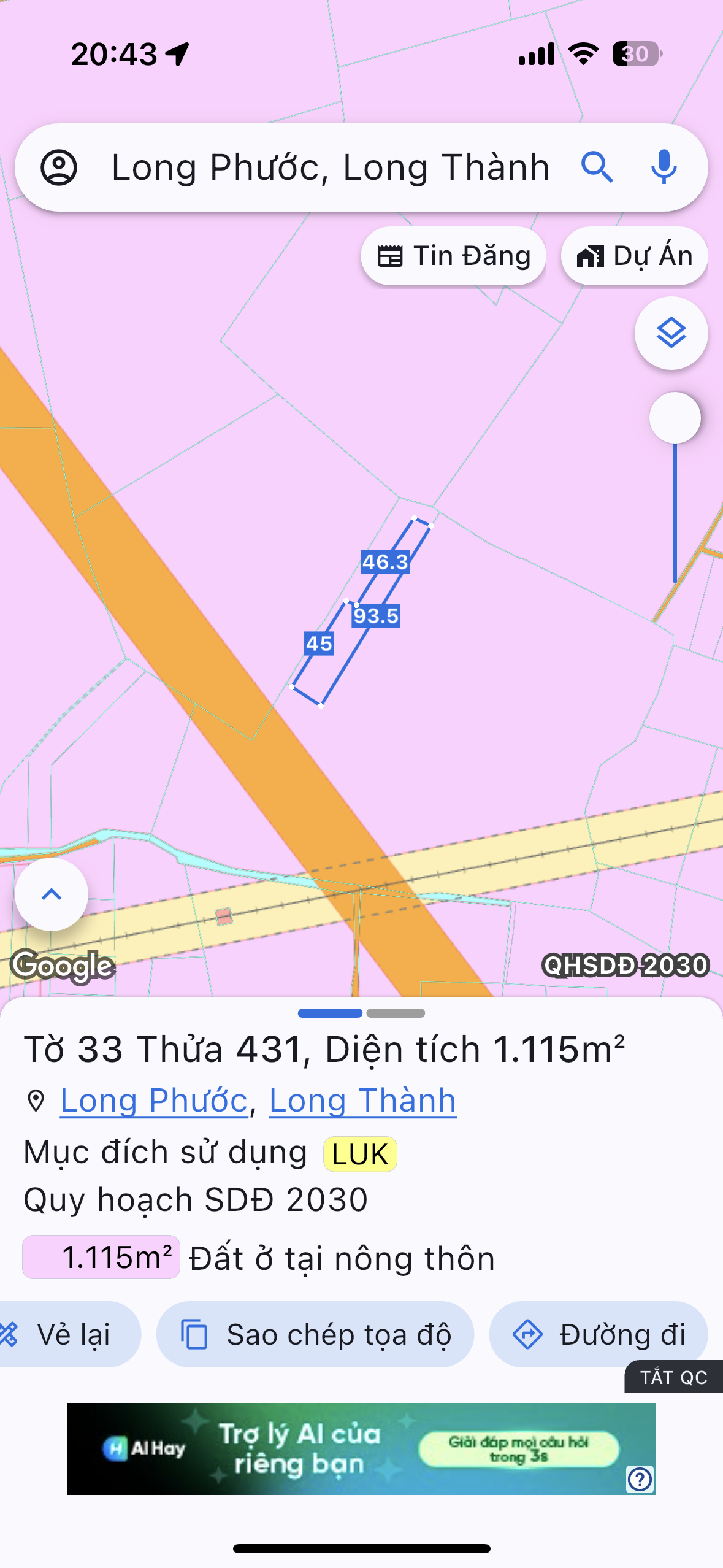
Task: Open the map layers button
Action: coord(671,333)
